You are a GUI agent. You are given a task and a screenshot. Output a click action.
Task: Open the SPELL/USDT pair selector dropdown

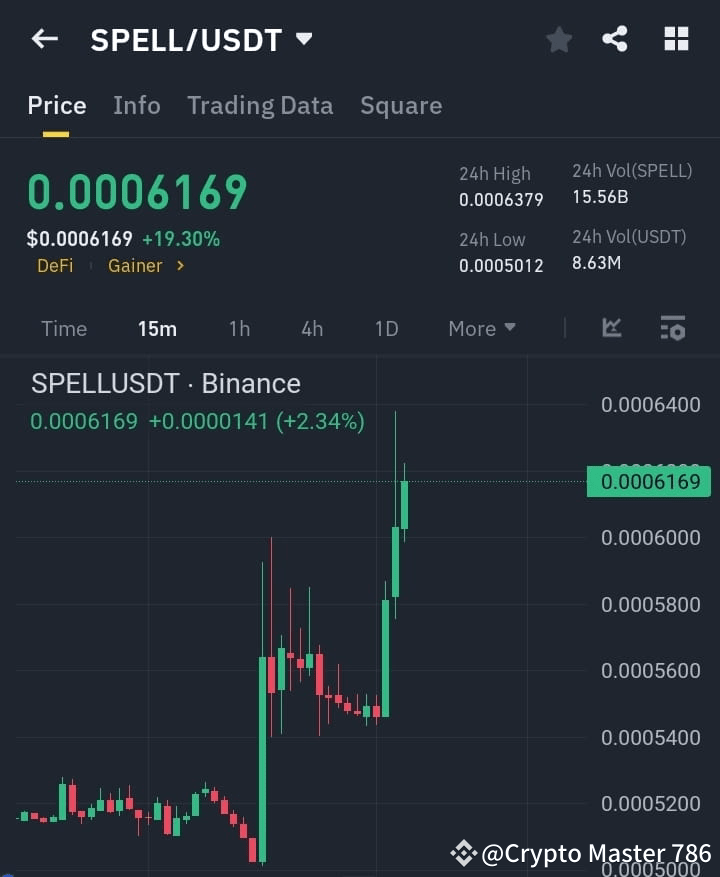point(303,39)
